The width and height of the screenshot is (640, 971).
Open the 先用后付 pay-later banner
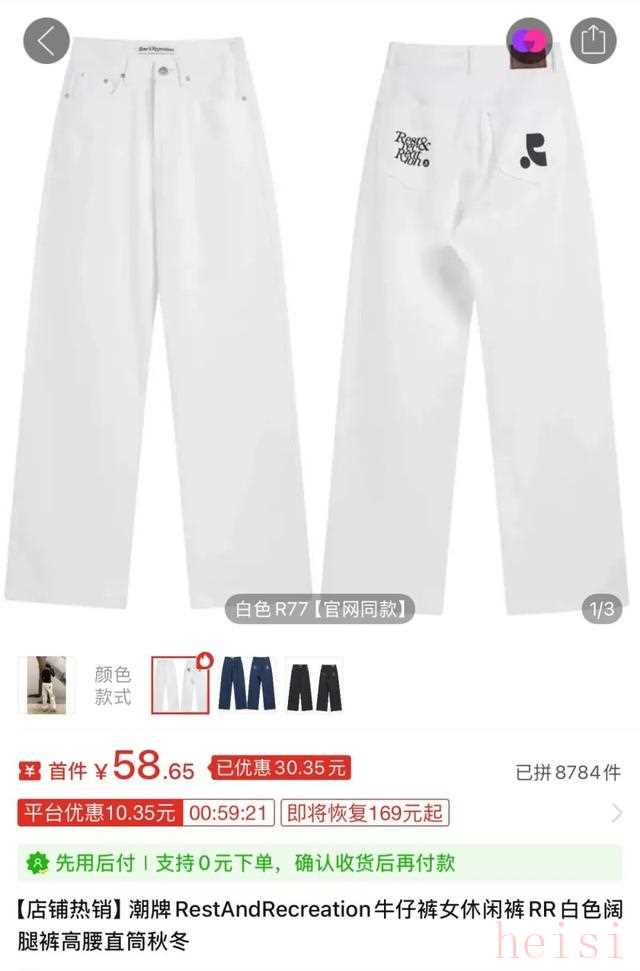coord(320,862)
